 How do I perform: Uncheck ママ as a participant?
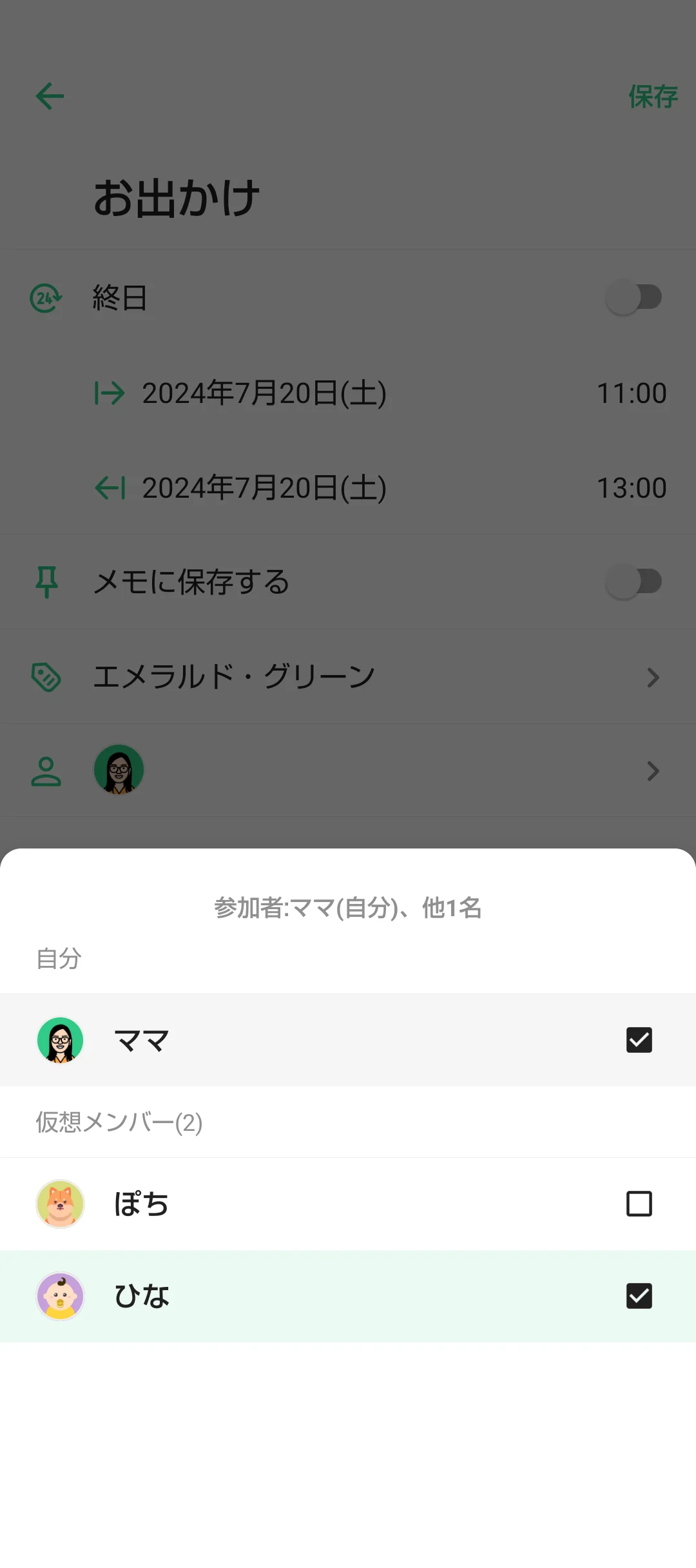(x=639, y=1040)
